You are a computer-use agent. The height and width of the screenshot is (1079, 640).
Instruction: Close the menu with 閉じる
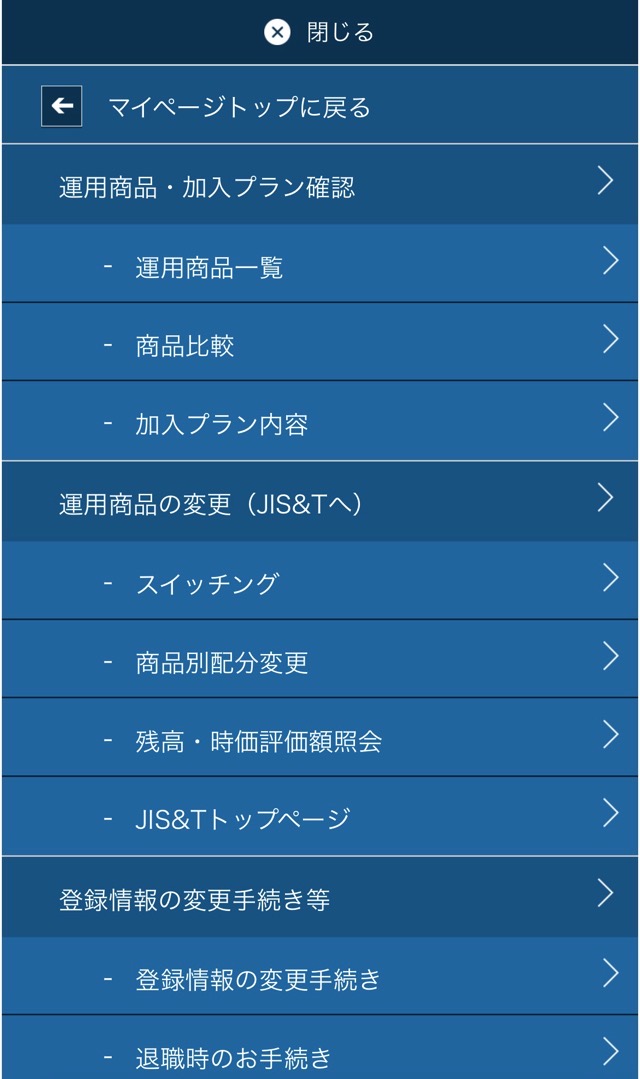tap(319, 33)
